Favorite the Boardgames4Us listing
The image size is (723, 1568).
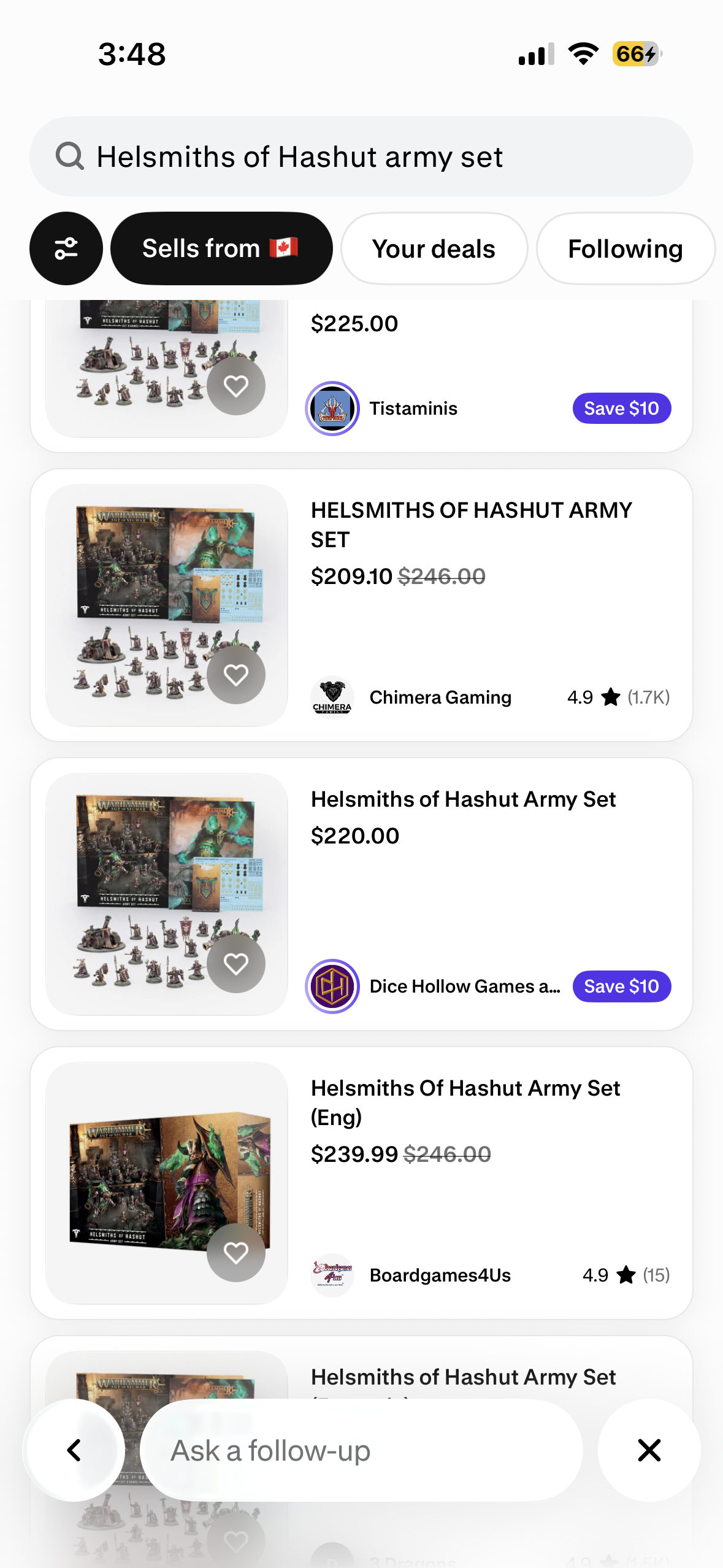235,1253
